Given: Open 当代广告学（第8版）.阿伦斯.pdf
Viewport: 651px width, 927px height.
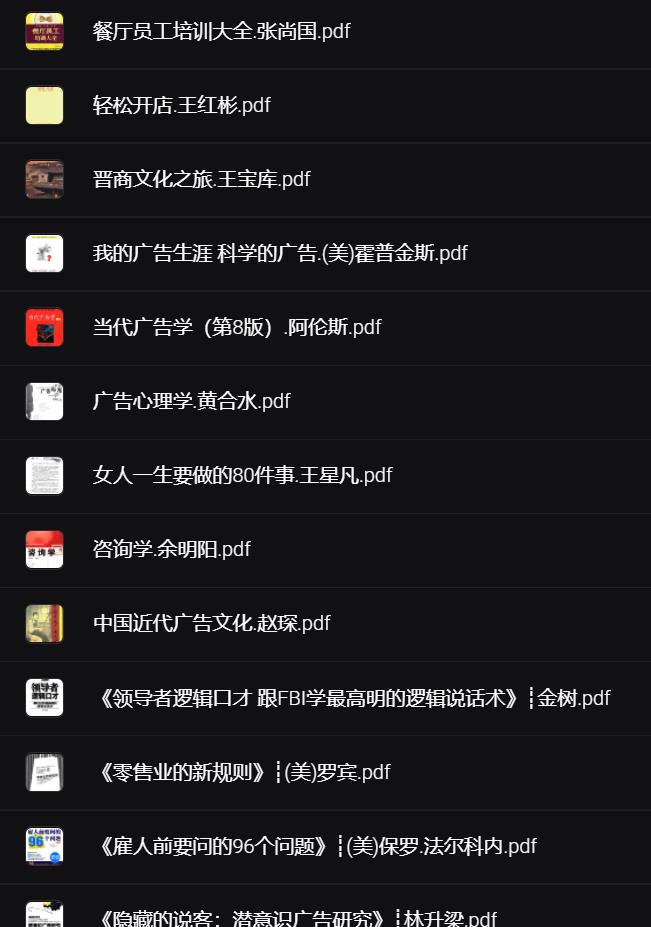Looking at the screenshot, I should (x=237, y=327).
